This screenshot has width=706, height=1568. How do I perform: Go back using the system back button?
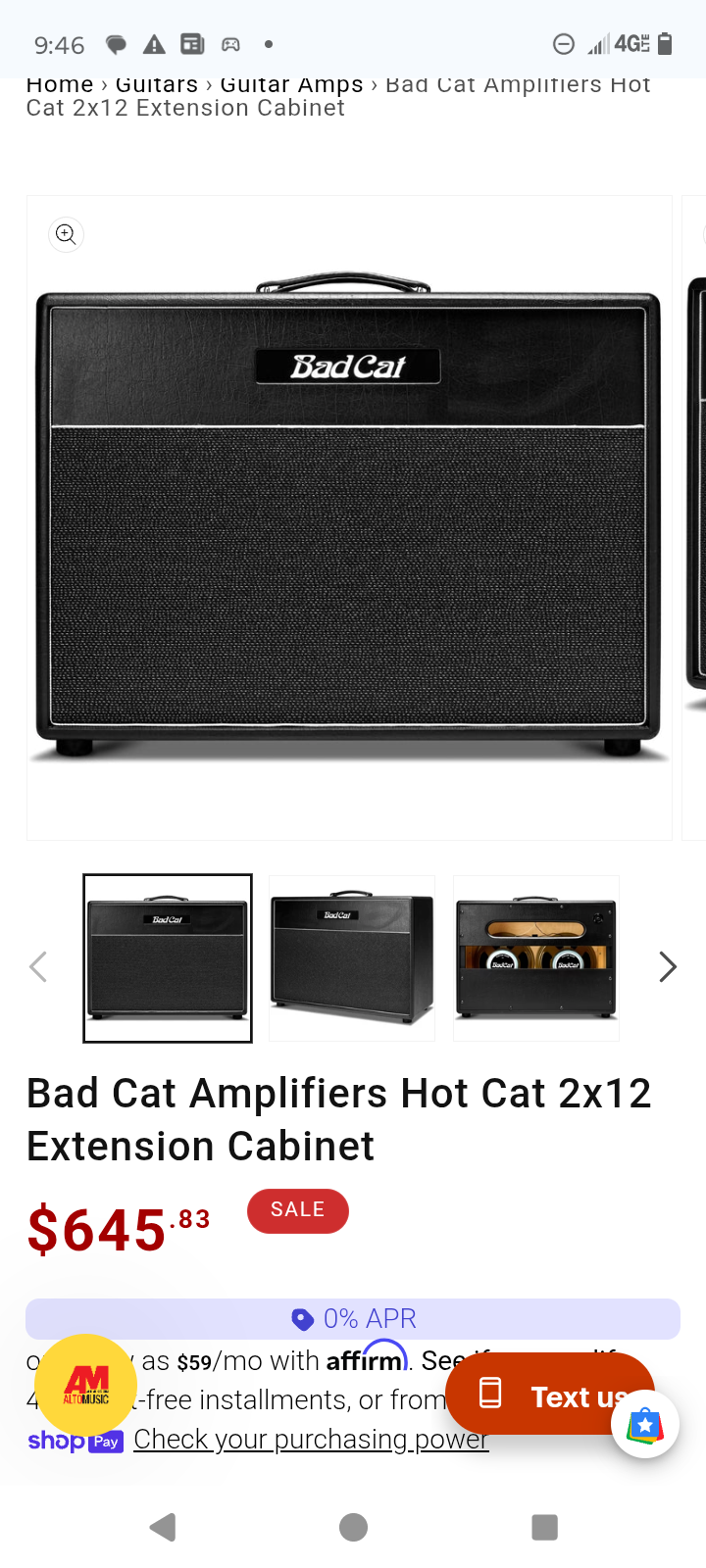tap(163, 1527)
